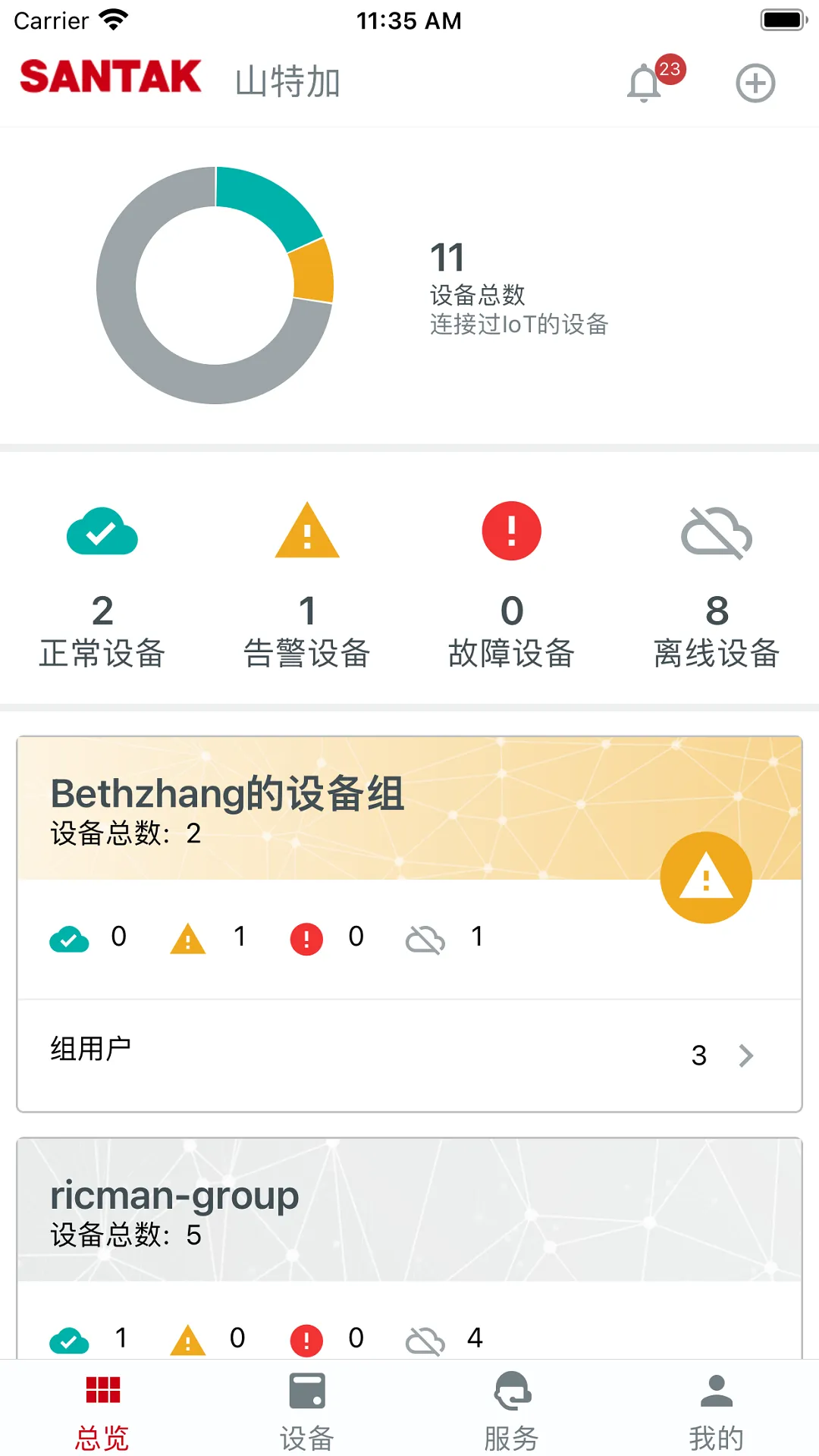This screenshot has width=819, height=1456.
Task: Tap the red fault devices icon
Action: click(x=511, y=531)
